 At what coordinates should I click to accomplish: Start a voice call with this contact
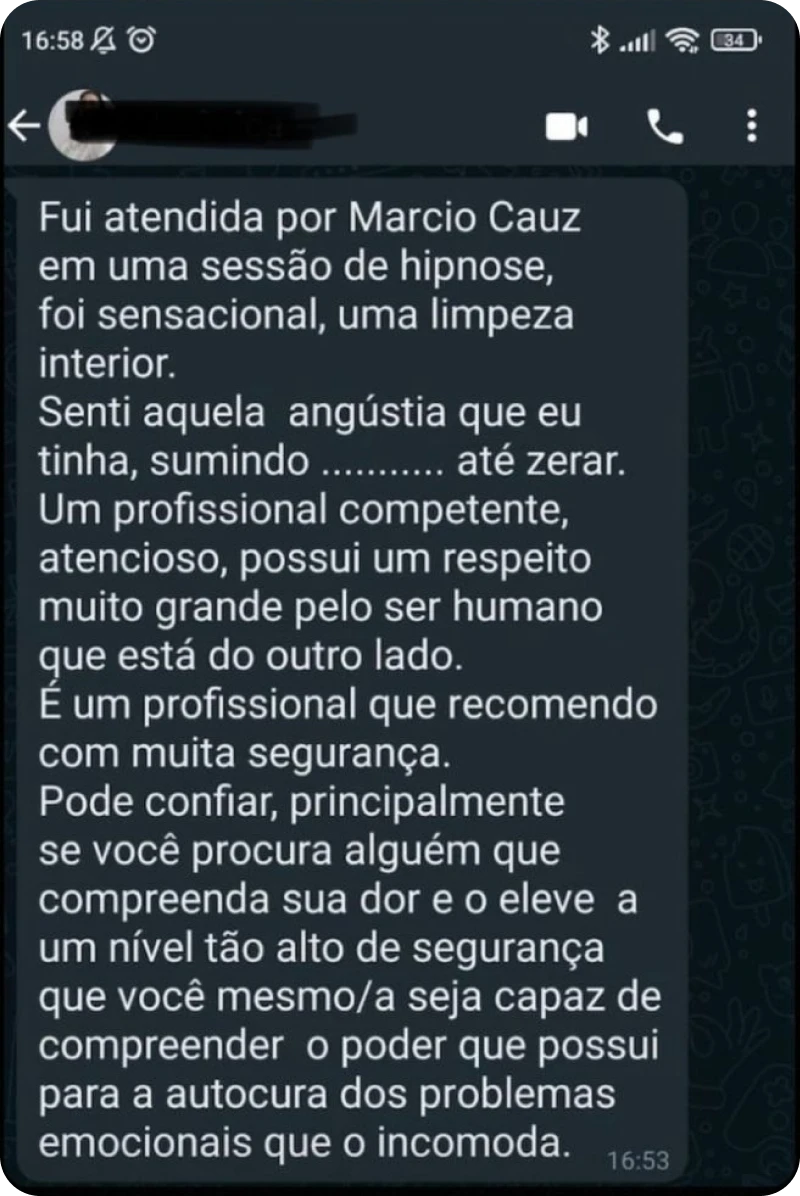click(664, 126)
